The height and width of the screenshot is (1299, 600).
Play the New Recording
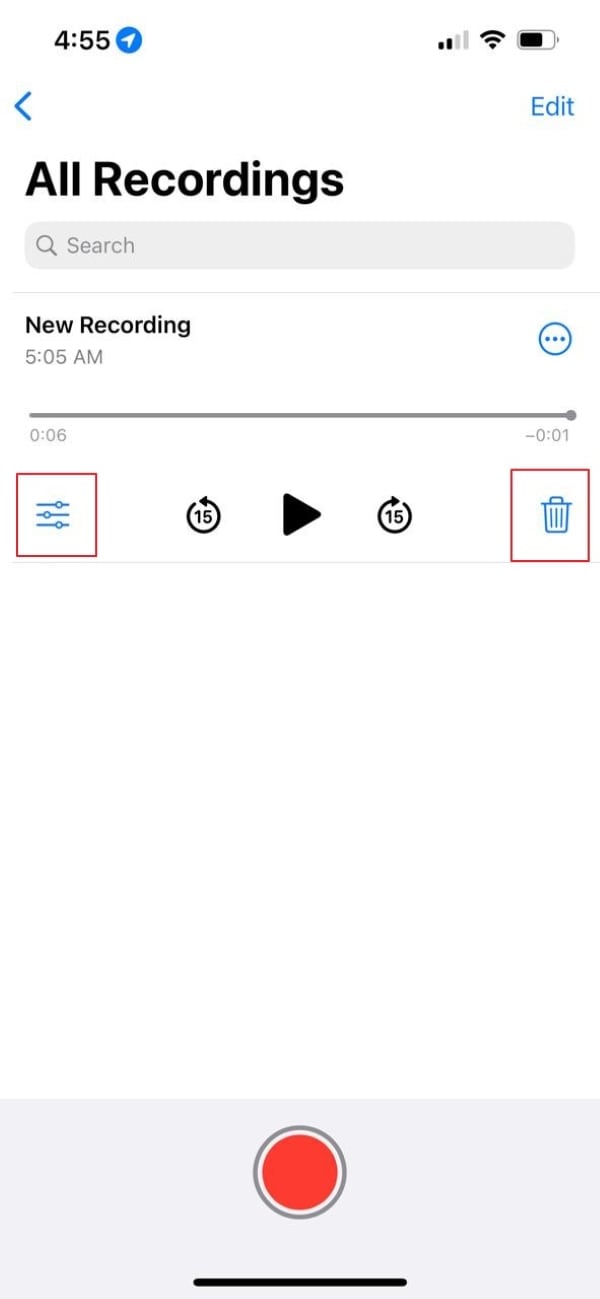[x=300, y=515]
